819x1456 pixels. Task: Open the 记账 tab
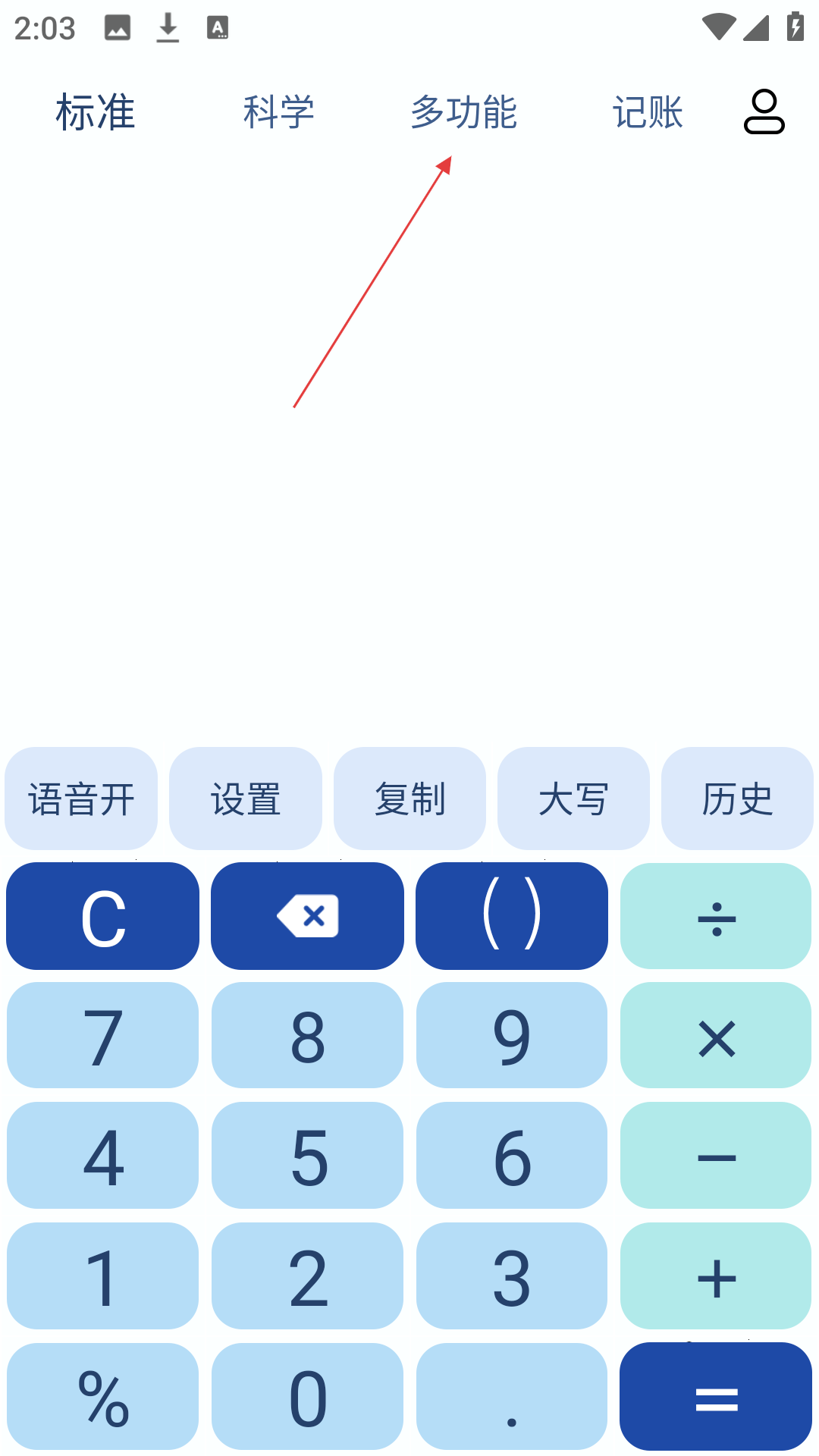tap(648, 112)
